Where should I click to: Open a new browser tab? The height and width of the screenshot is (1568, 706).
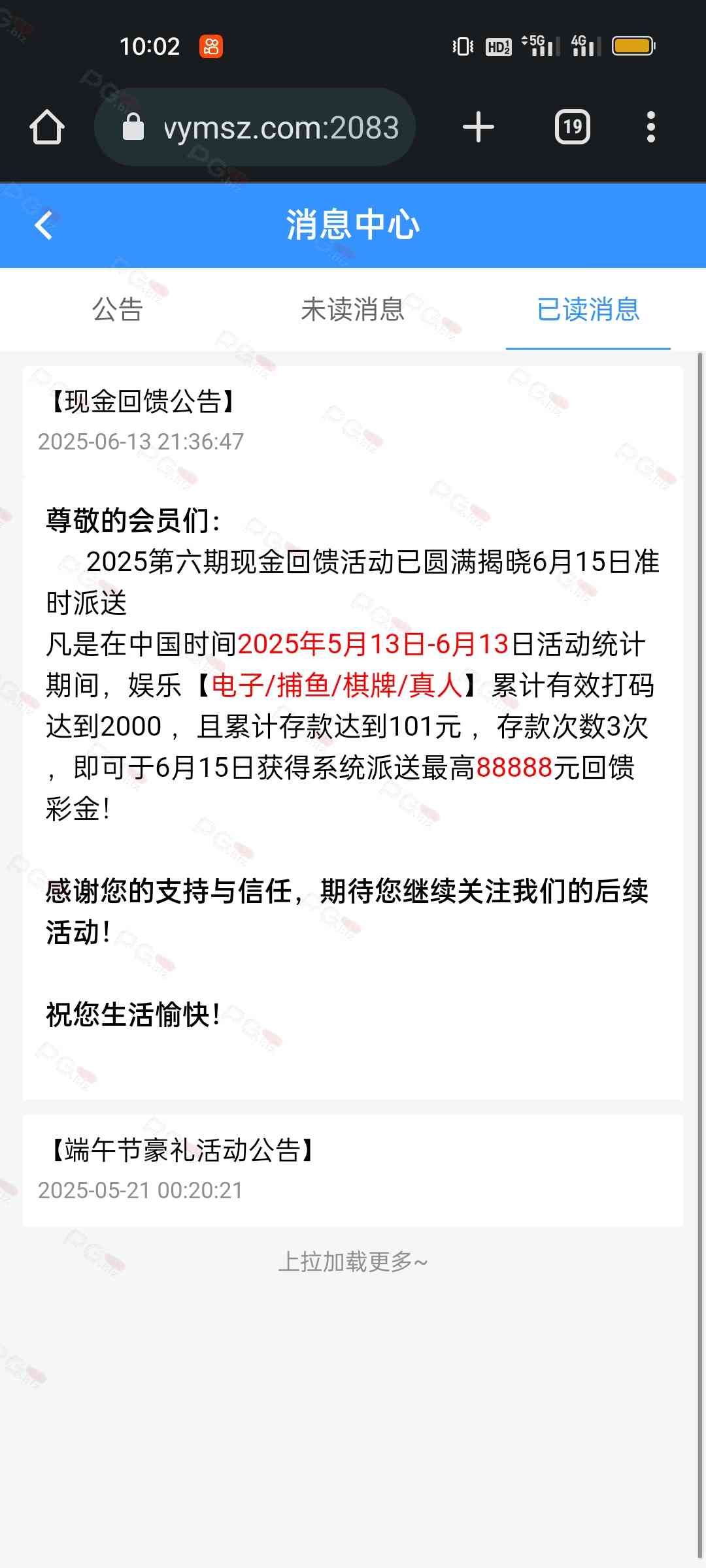tap(479, 127)
